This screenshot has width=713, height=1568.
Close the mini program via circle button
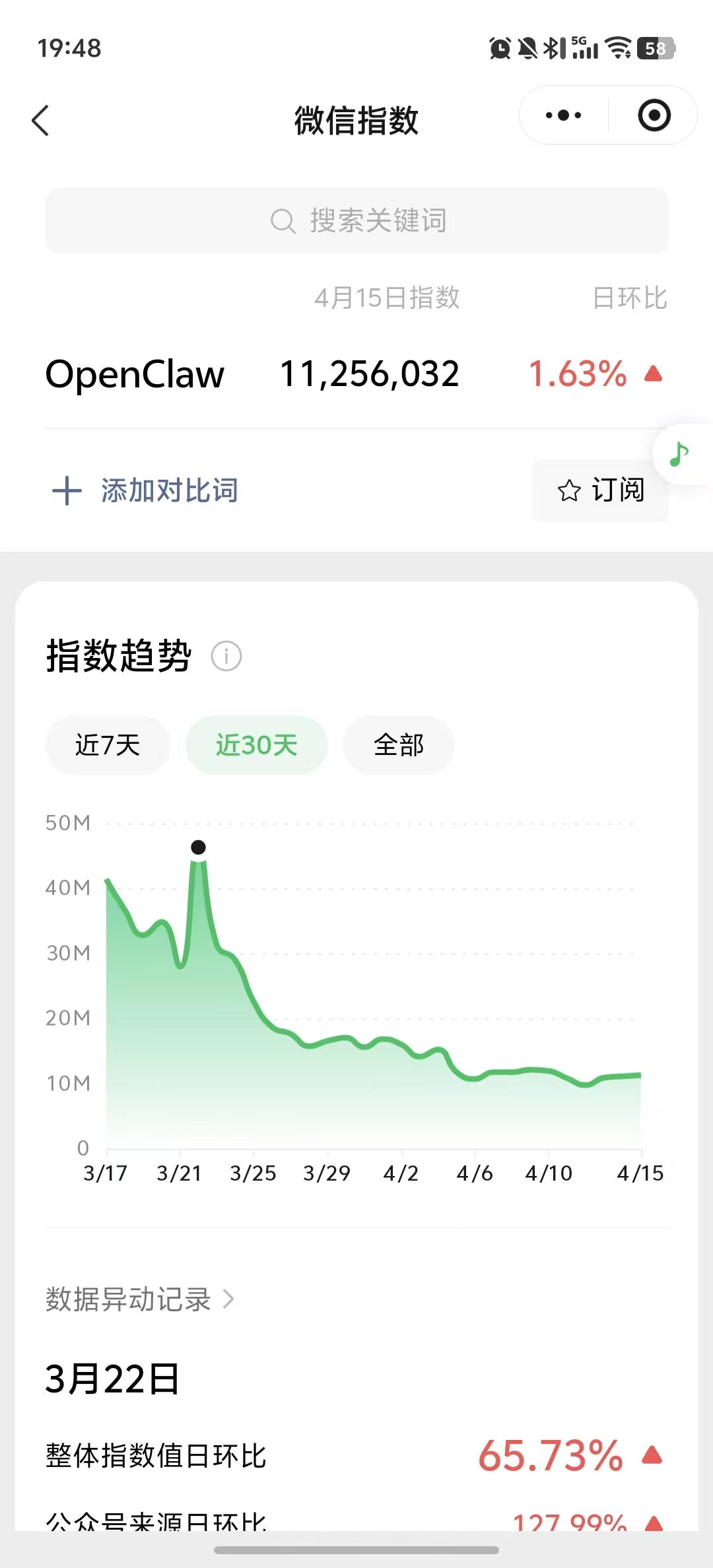click(x=654, y=115)
